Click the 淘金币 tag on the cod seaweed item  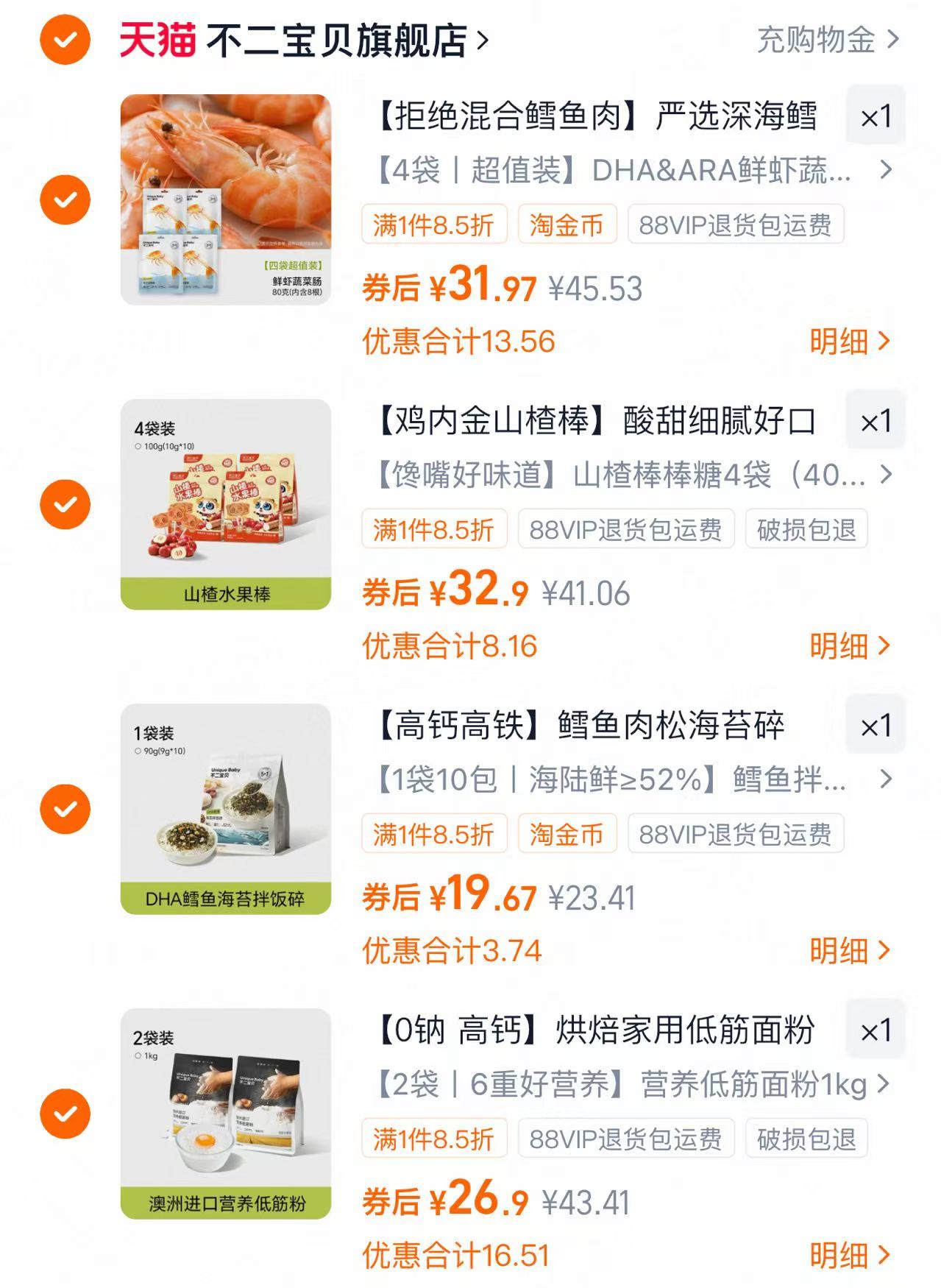click(x=567, y=833)
